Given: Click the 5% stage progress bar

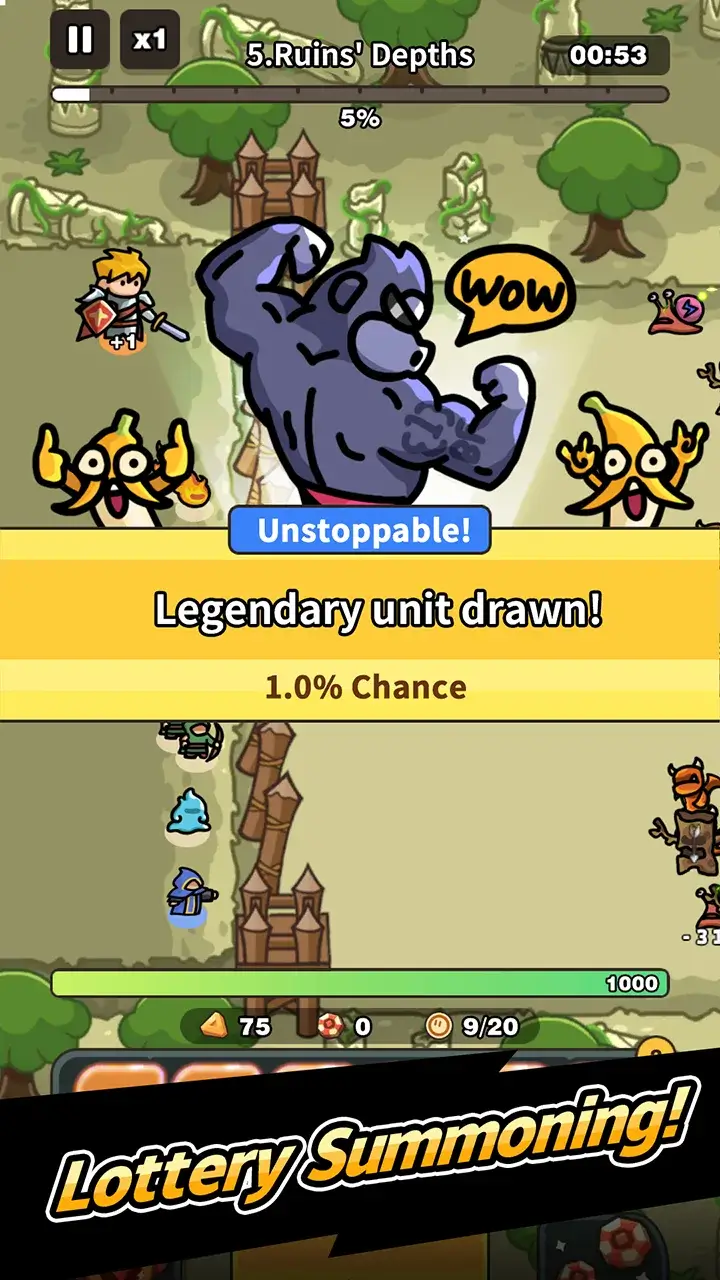Looking at the screenshot, I should [x=360, y=92].
